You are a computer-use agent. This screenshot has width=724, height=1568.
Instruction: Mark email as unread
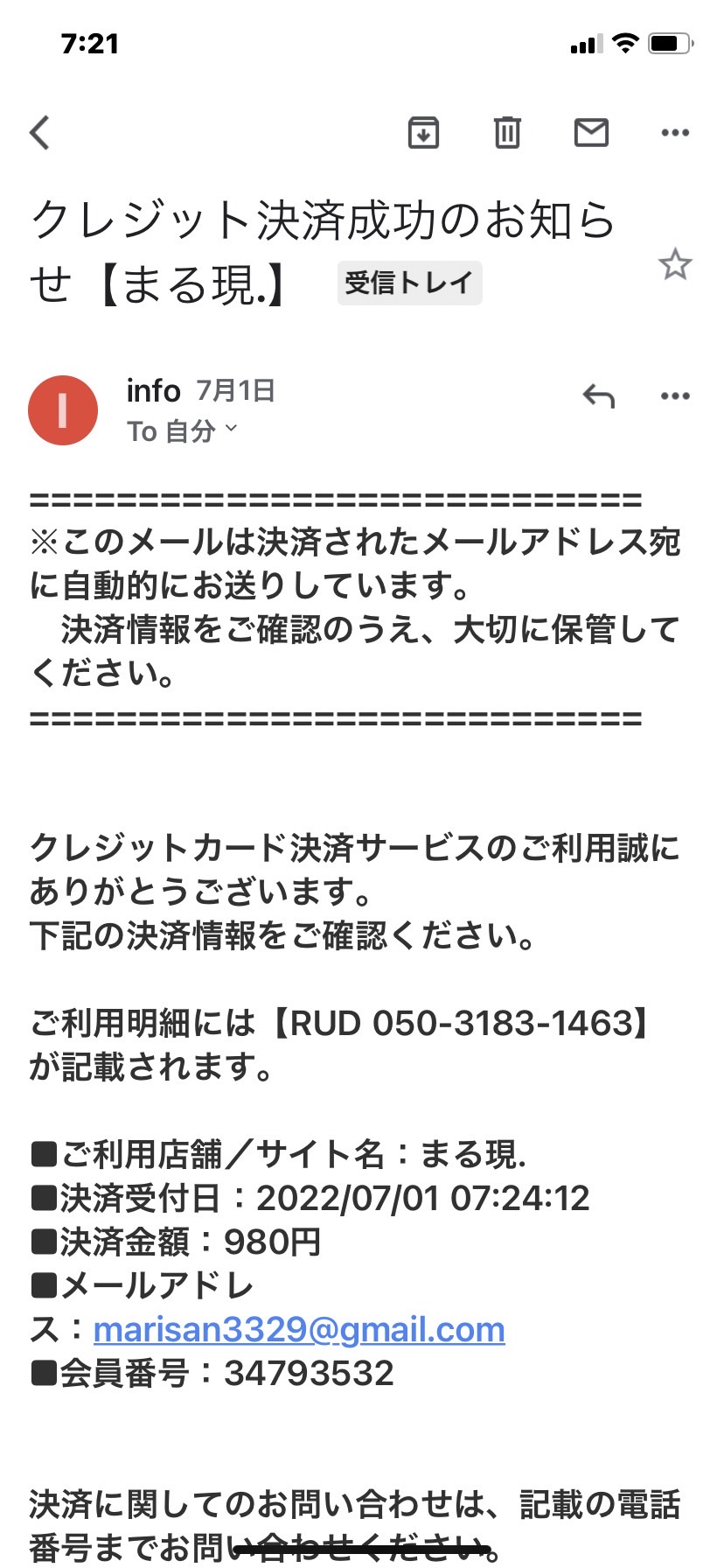591,133
